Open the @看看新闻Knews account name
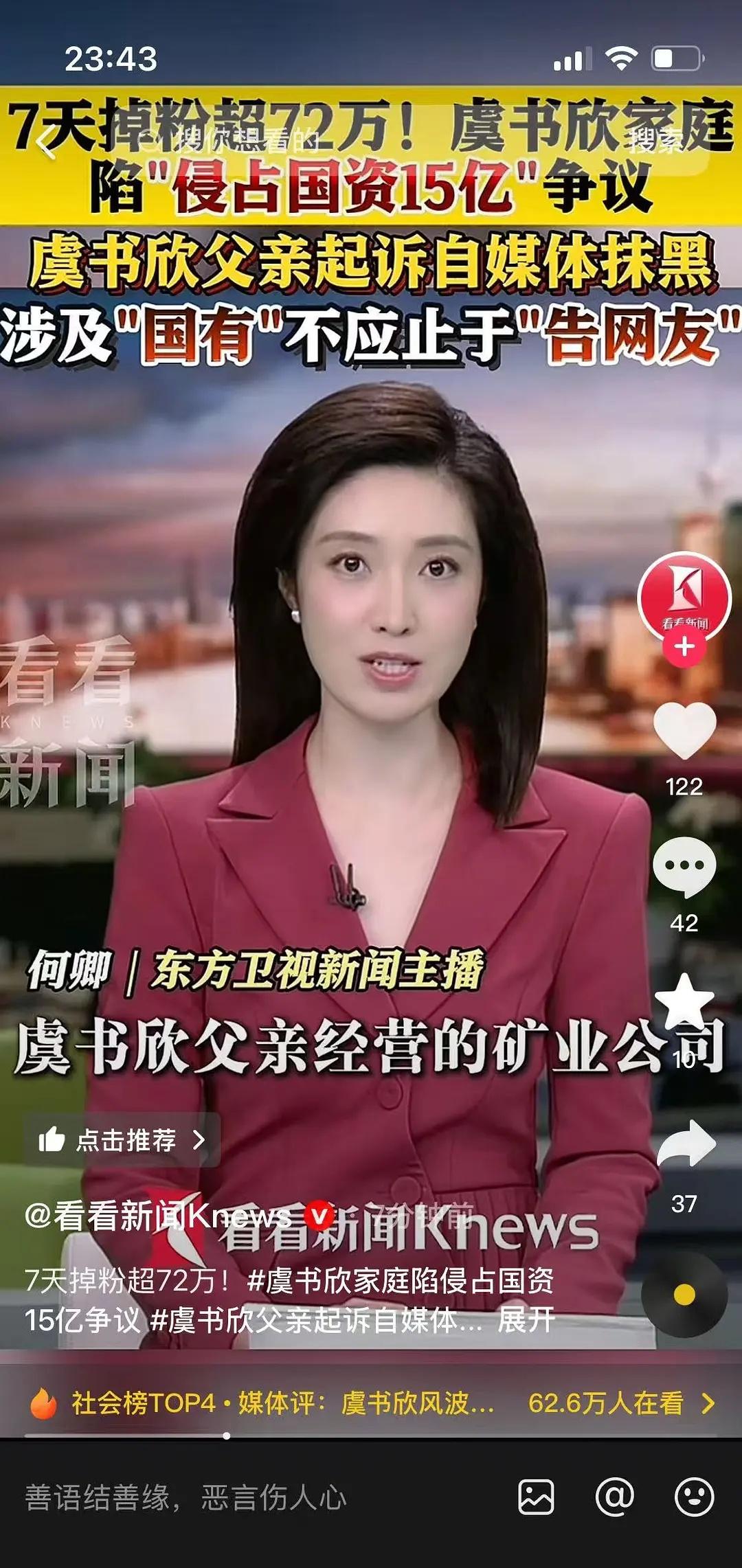 coord(158,1217)
